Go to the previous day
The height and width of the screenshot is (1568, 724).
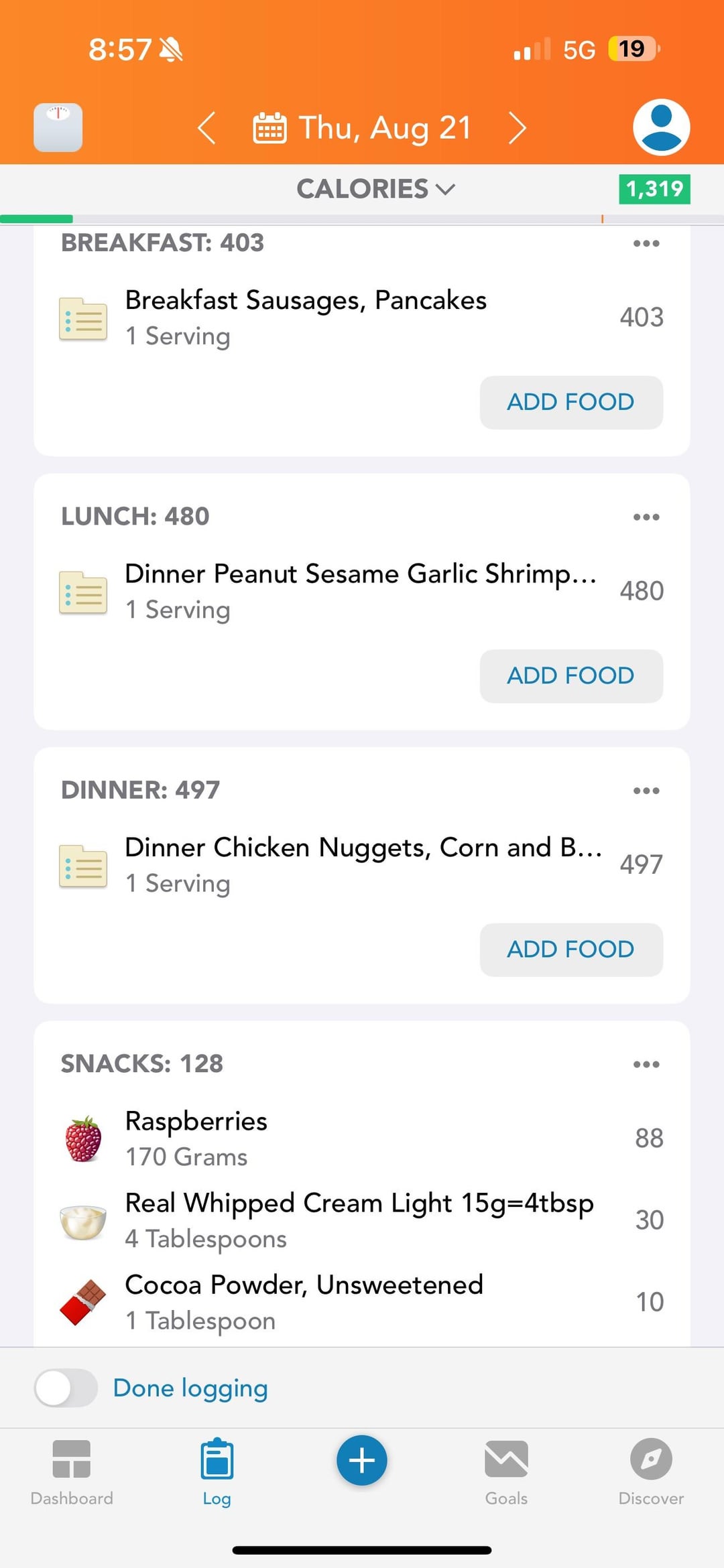pyautogui.click(x=206, y=127)
